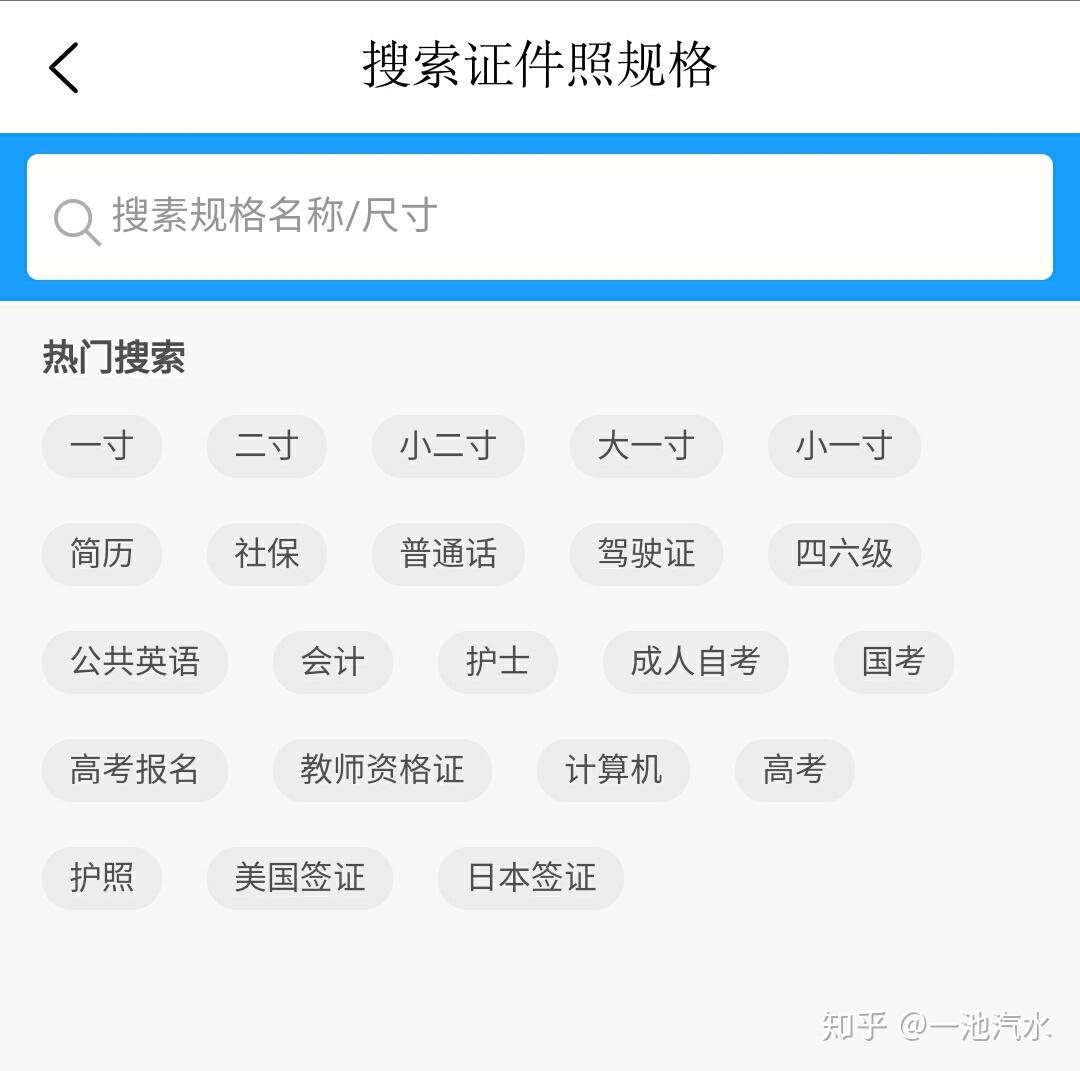The image size is (1080, 1071).
Task: Pick the 大一寸 size chip
Action: (646, 446)
